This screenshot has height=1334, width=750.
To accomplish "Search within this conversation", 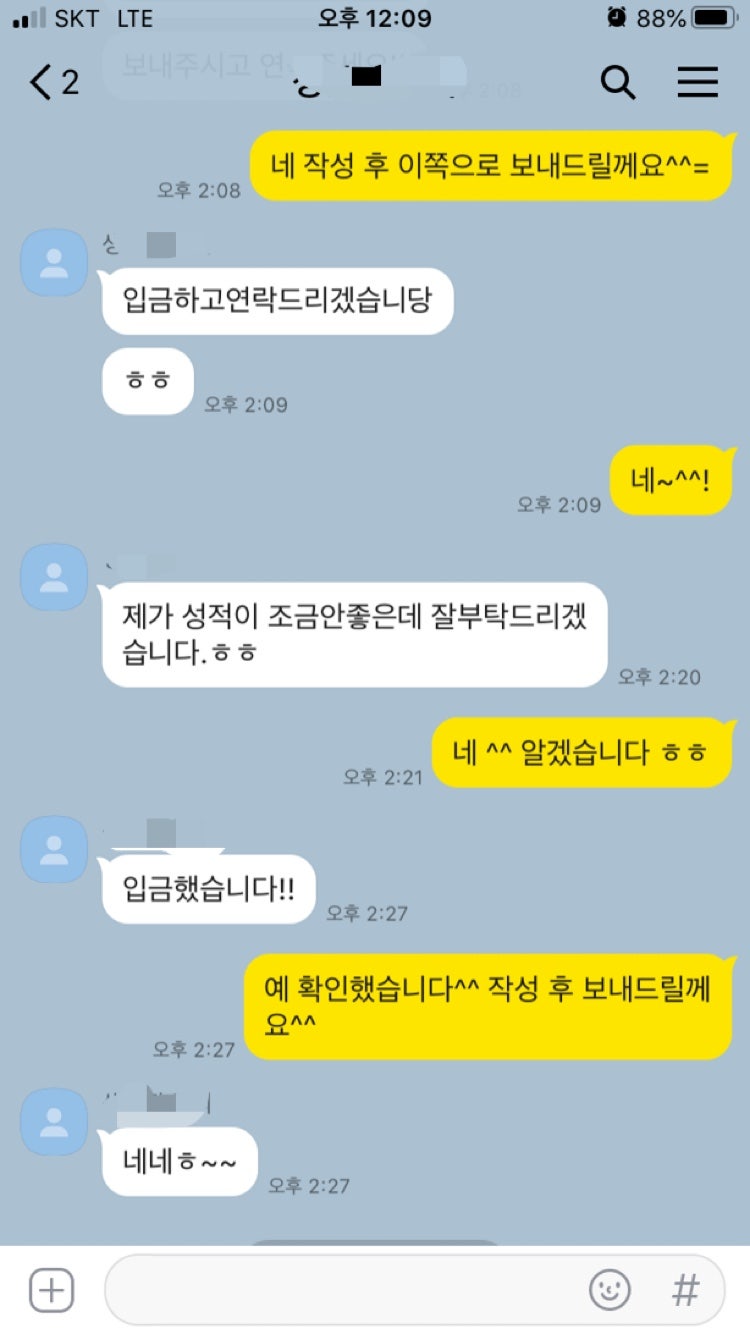I will click(618, 82).
